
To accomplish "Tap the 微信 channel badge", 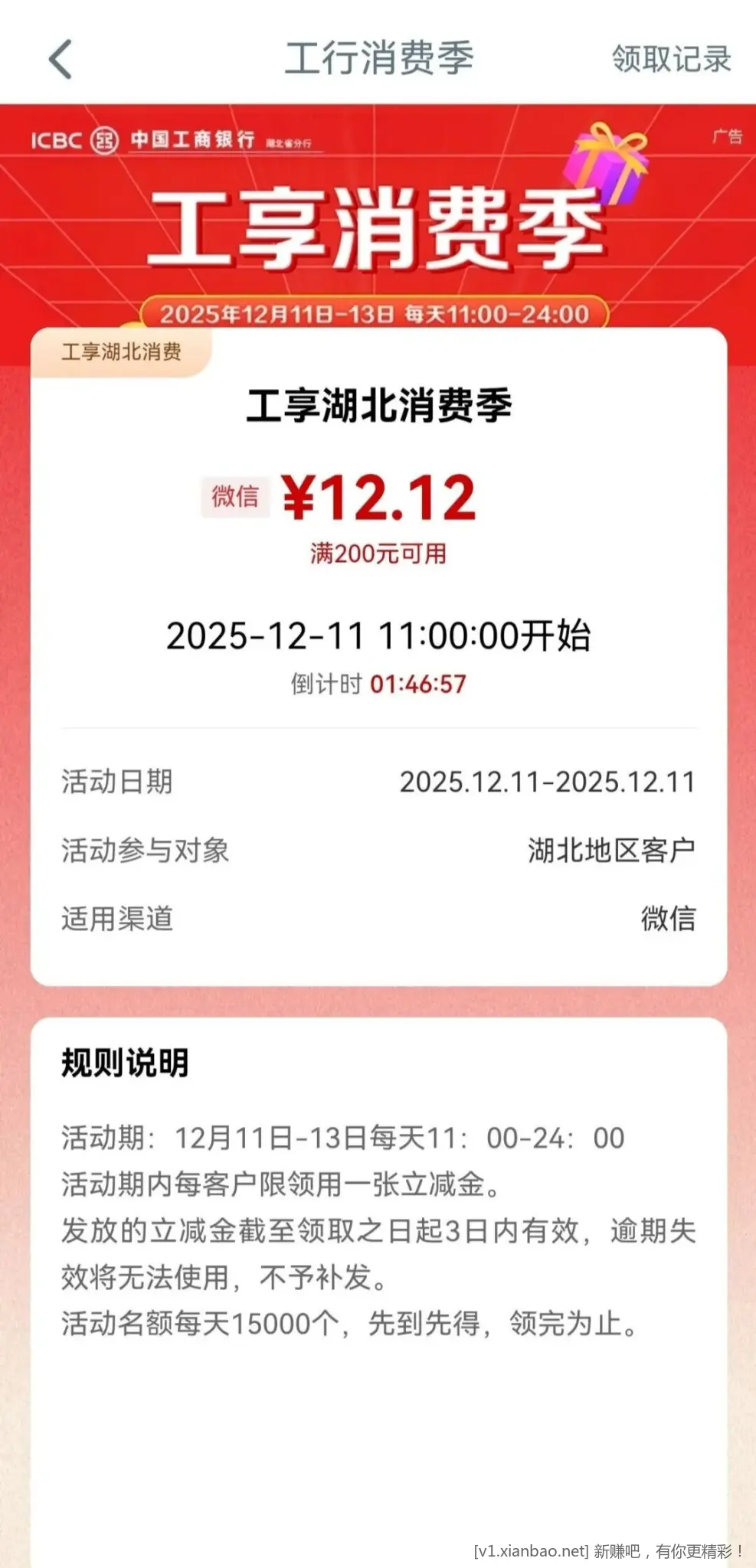I will pyautogui.click(x=234, y=498).
